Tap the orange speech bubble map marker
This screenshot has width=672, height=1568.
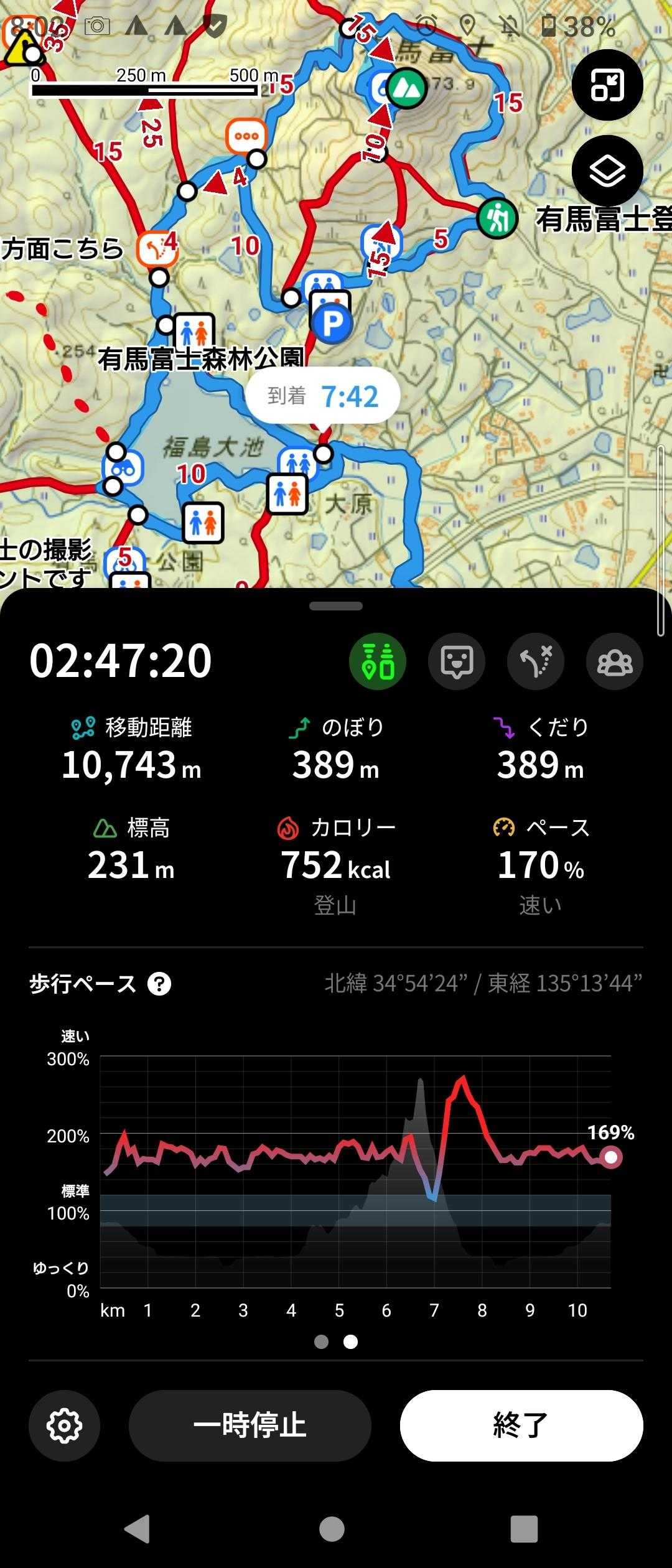tap(246, 136)
